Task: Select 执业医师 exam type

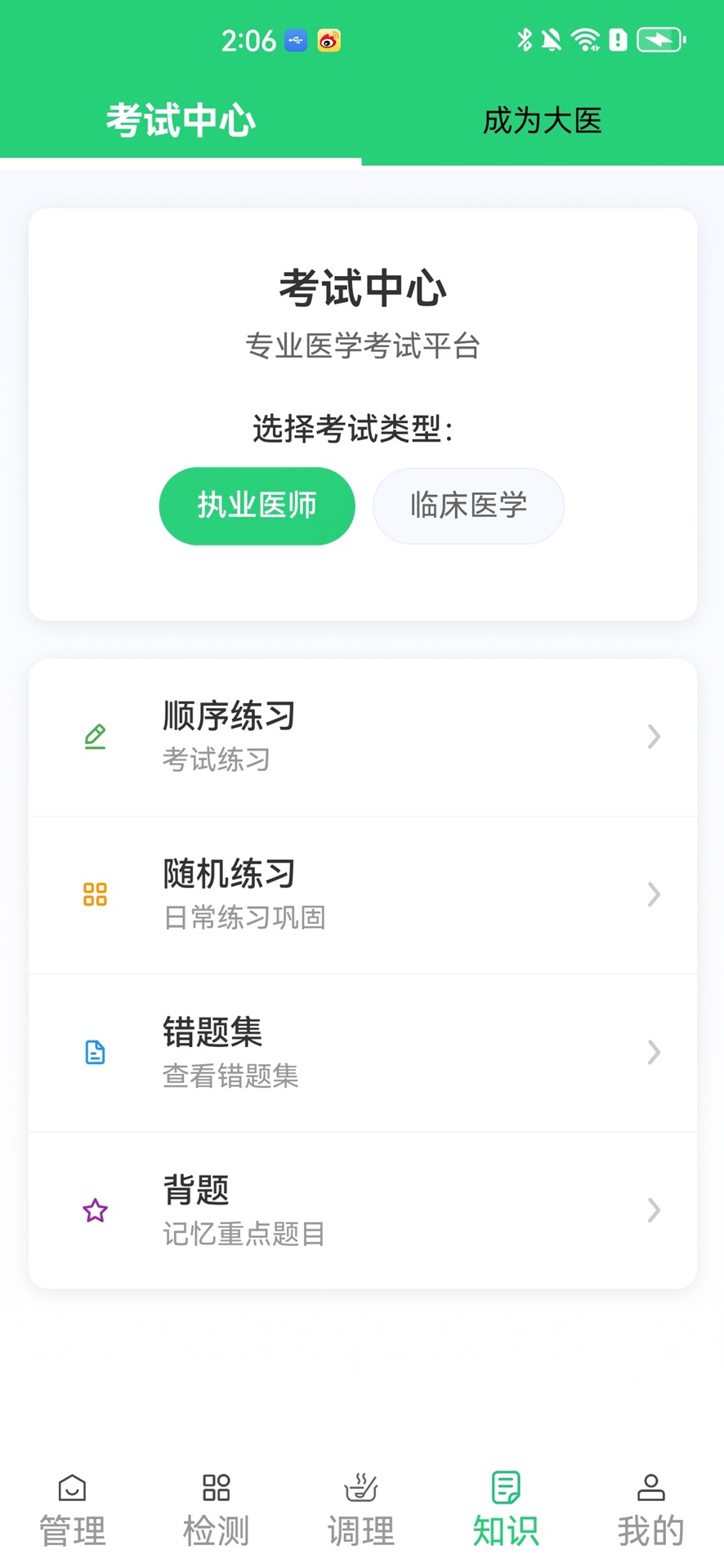Action: point(257,506)
